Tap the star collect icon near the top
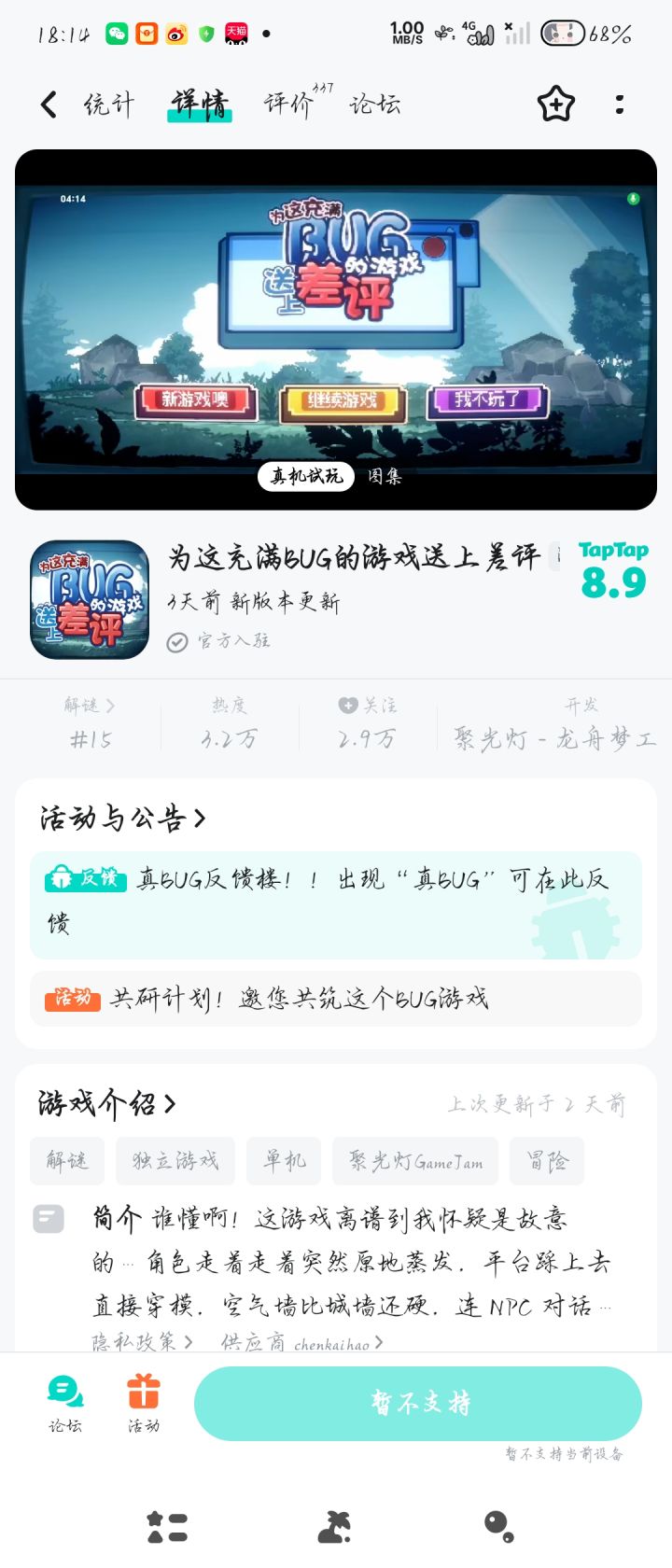This screenshot has width=672, height=1568. pyautogui.click(x=554, y=105)
